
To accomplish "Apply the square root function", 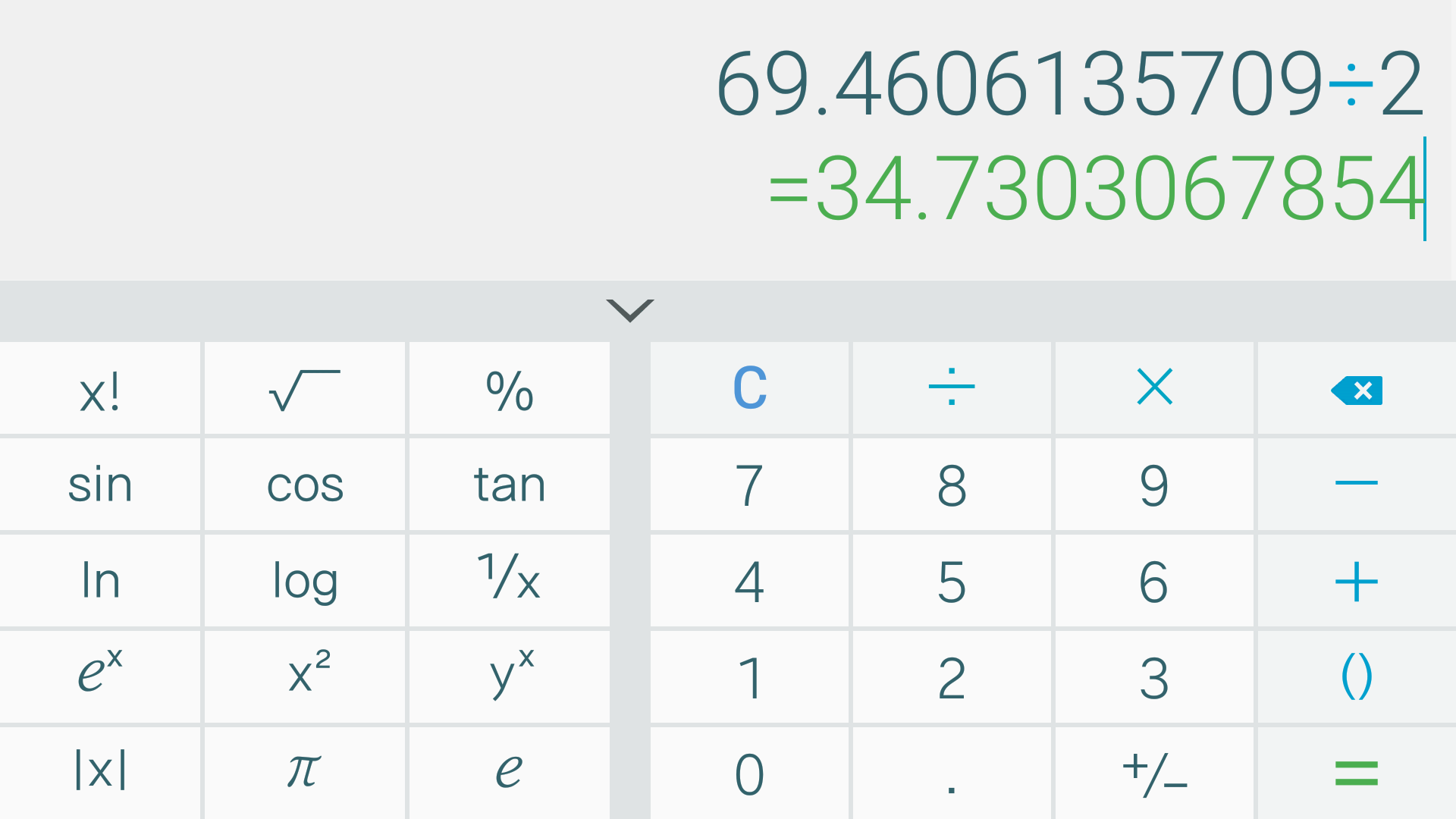I will pos(305,388).
